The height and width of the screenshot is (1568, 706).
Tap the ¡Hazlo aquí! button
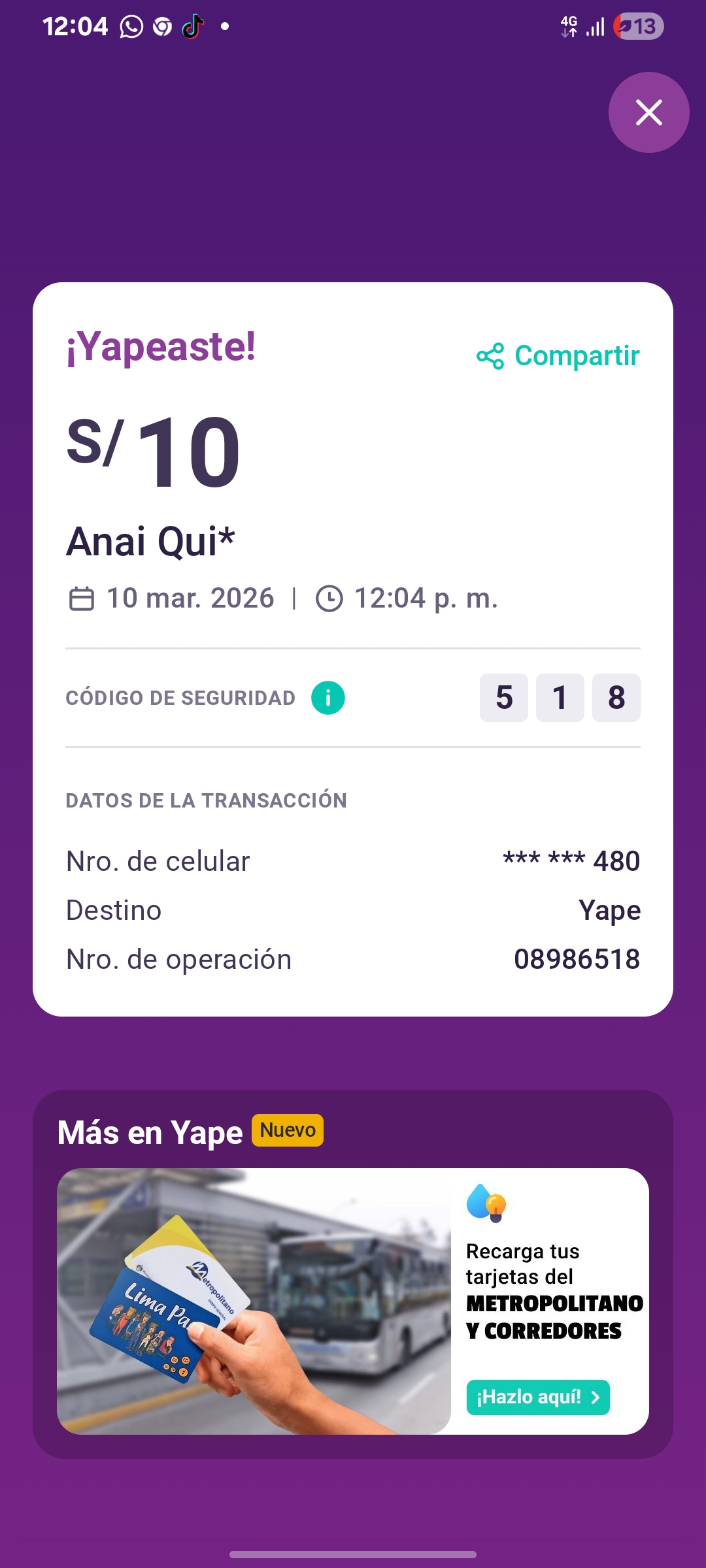coord(537,1397)
